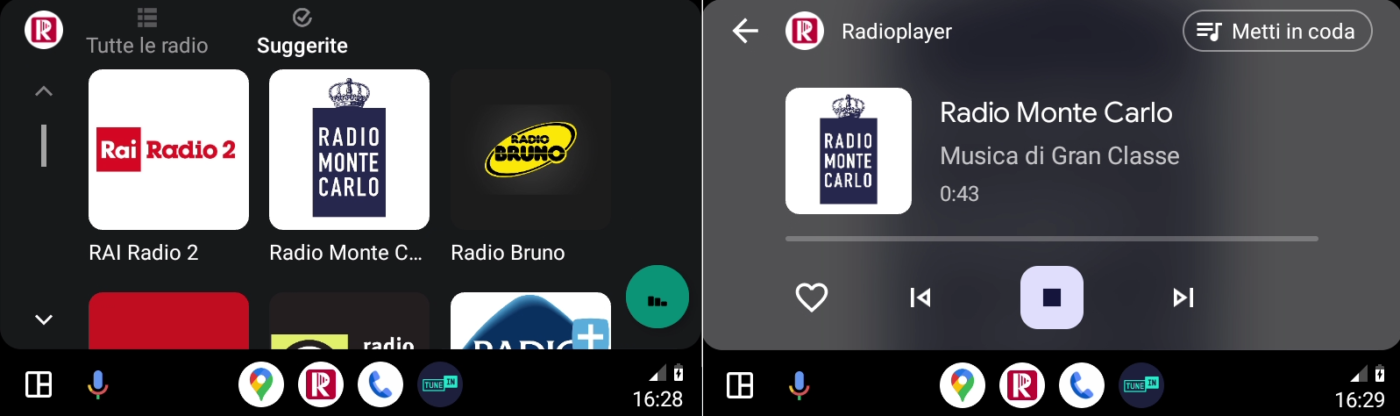Play the RAI Radio 2 station

point(168,150)
